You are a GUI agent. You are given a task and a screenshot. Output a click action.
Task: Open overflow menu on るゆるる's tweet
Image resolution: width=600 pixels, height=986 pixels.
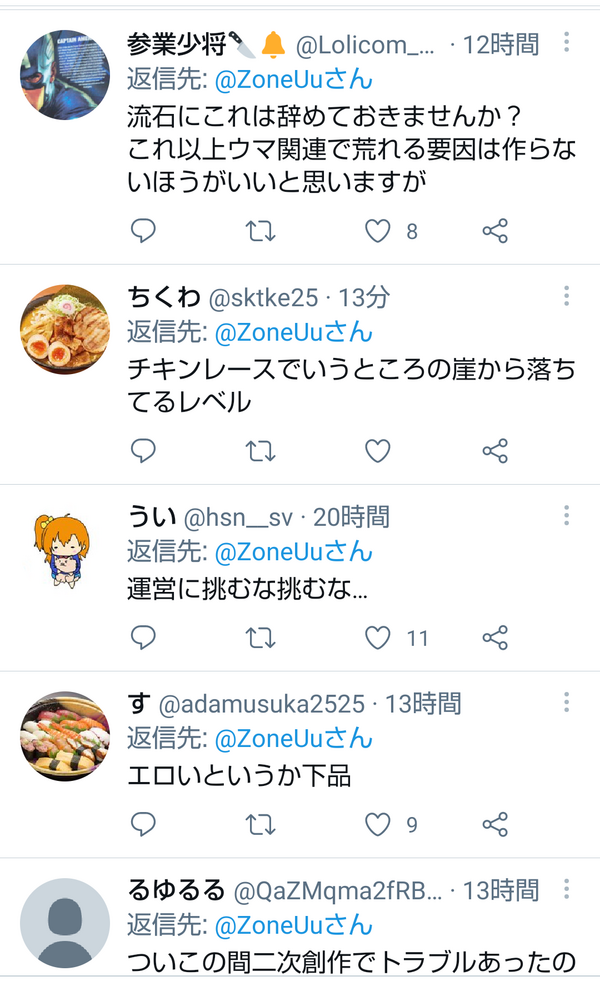click(567, 889)
